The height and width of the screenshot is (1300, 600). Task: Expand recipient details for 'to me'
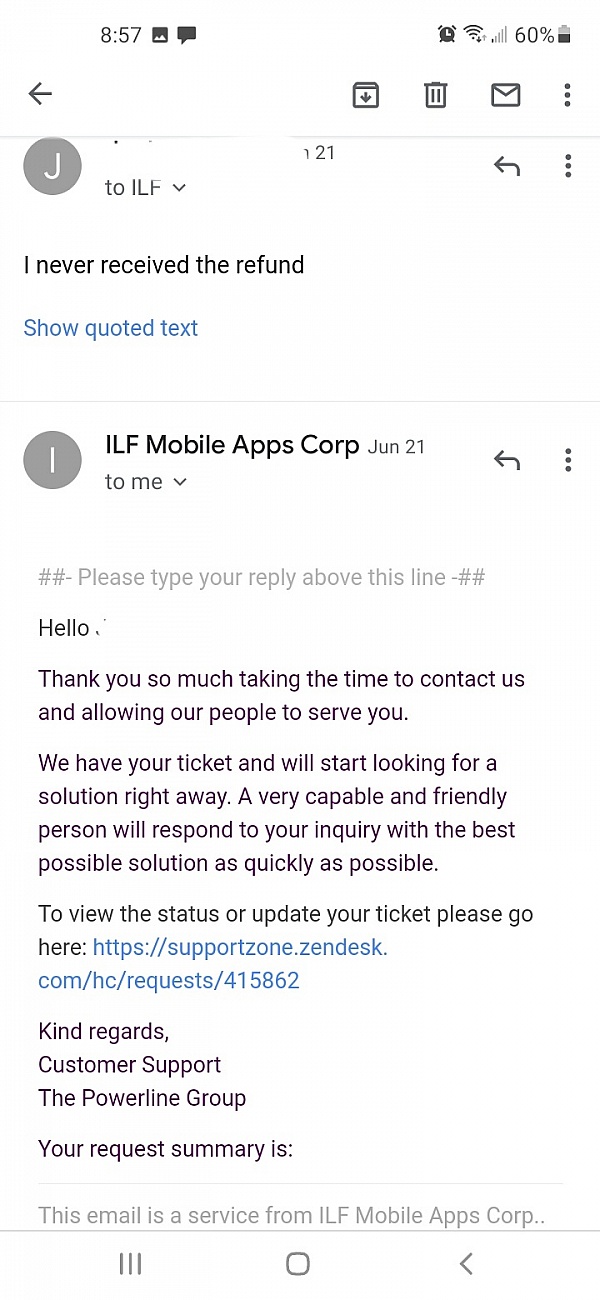pyautogui.click(x=146, y=482)
